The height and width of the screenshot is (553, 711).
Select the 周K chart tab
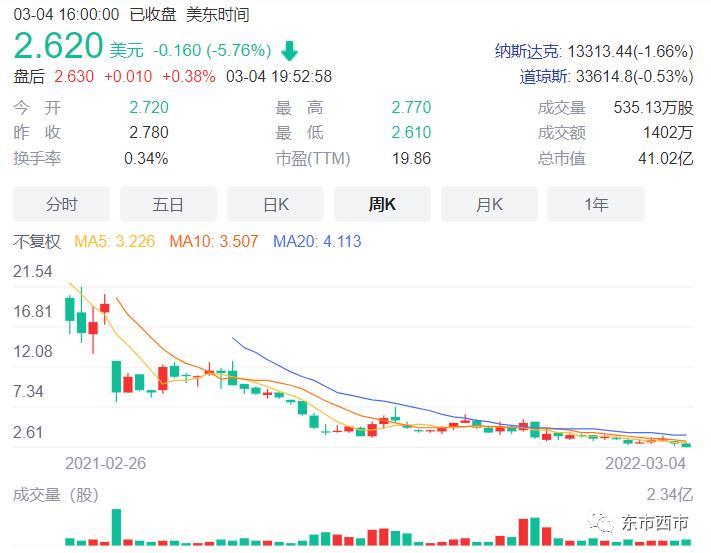(382, 204)
